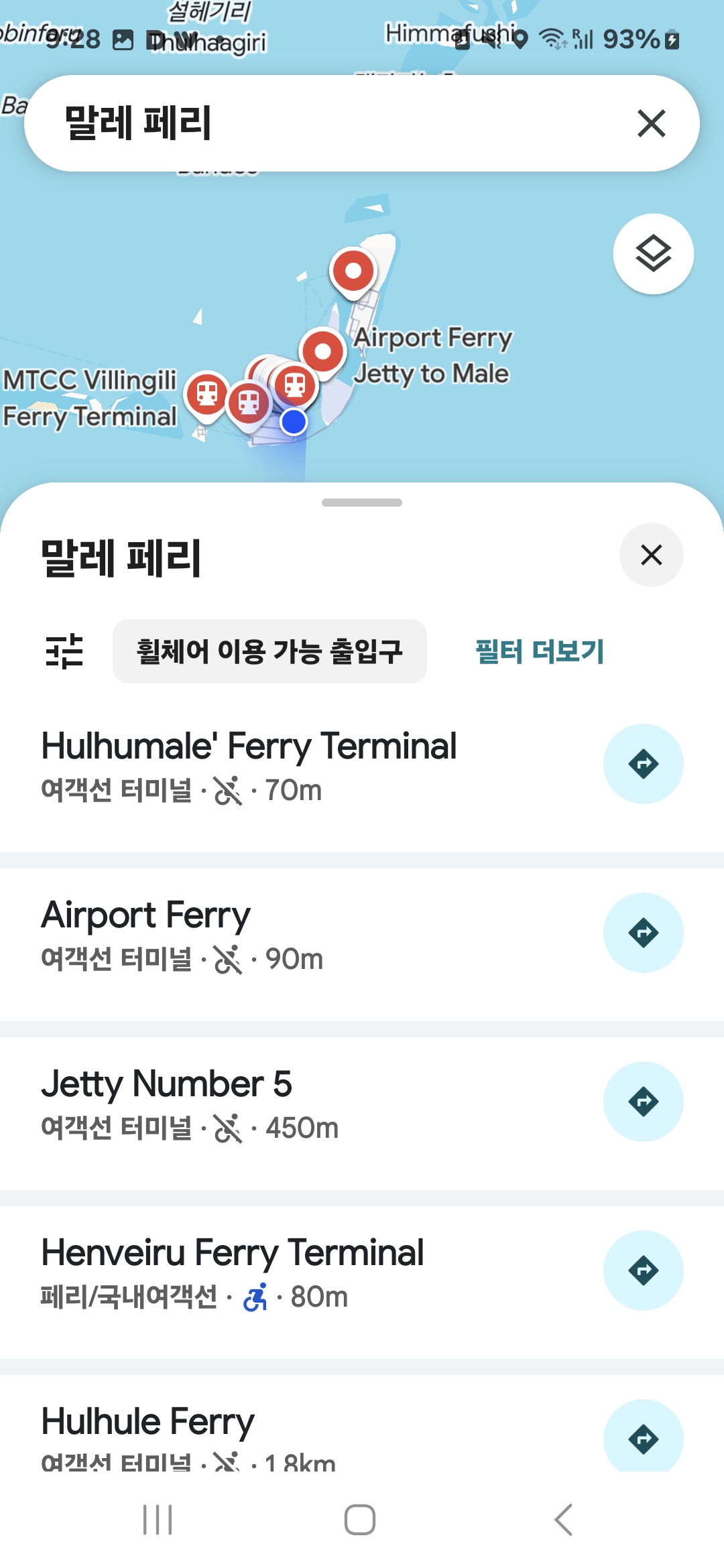This screenshot has height=1568, width=724.
Task: Get directions to Jetty Number 5
Action: pos(643,1102)
